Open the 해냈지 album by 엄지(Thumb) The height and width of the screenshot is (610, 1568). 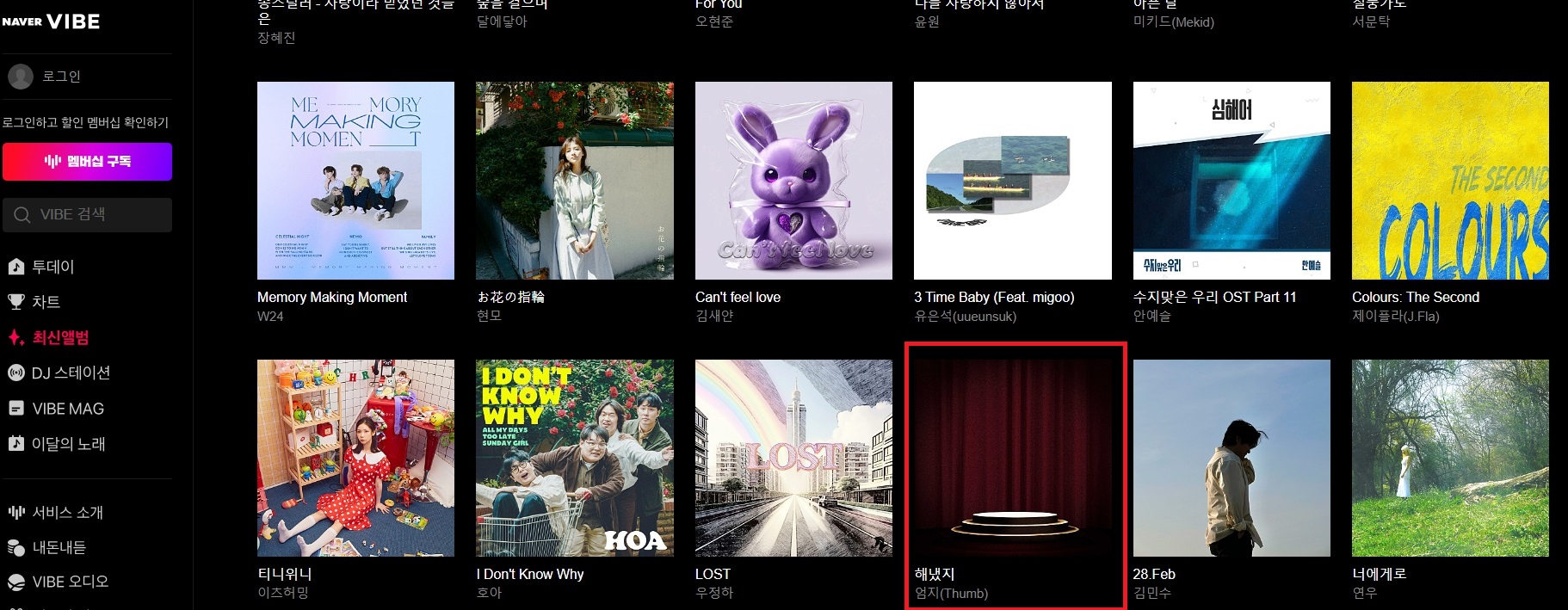(1012, 458)
